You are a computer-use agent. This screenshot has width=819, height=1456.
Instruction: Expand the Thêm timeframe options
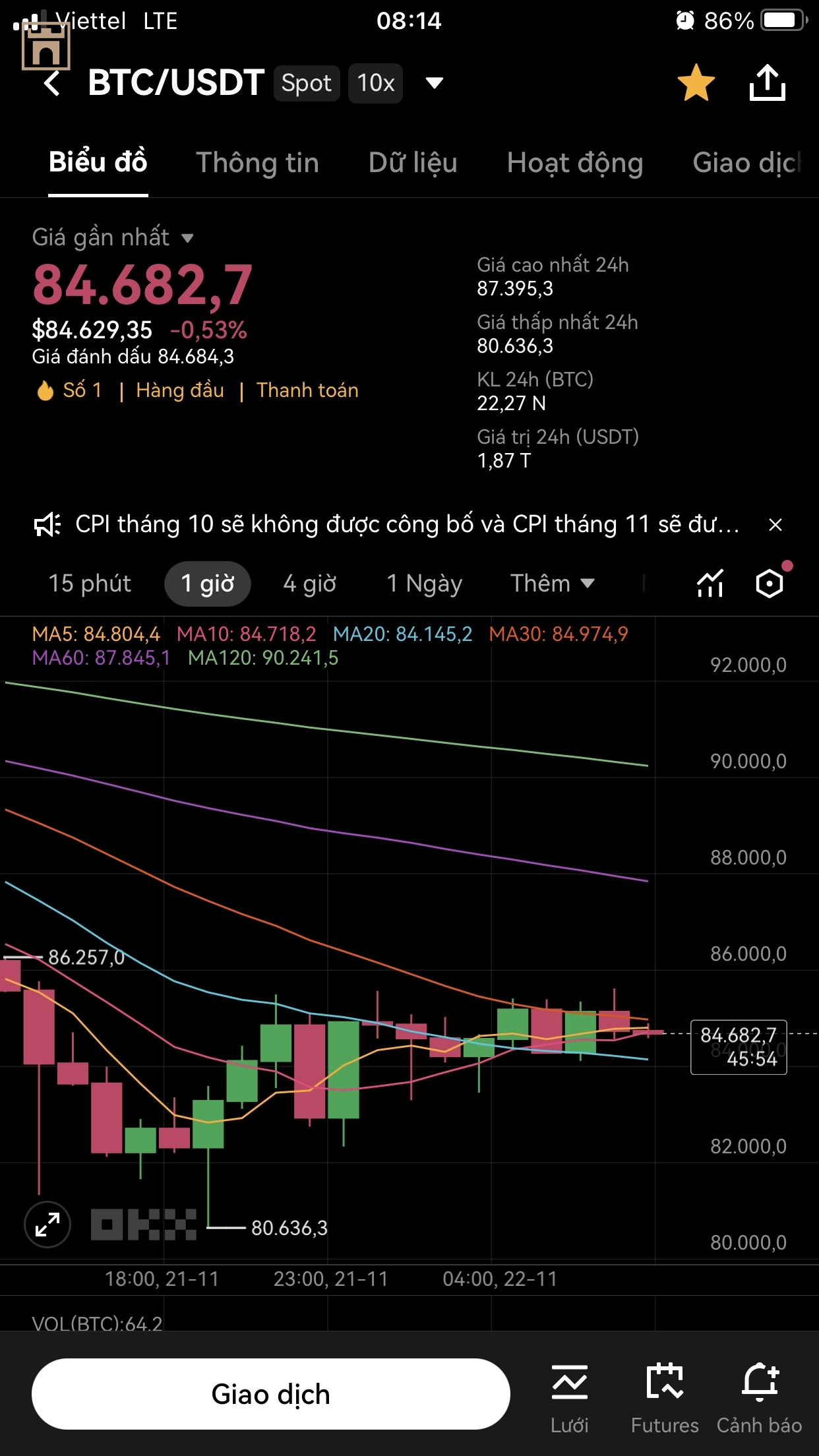point(553,584)
